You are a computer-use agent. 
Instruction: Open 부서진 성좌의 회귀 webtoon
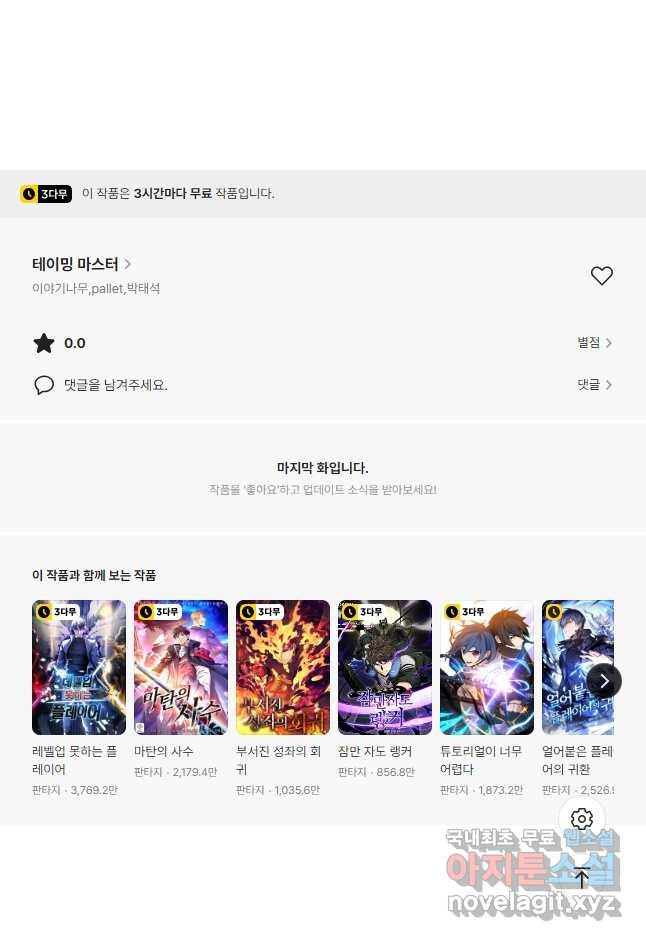[x=283, y=667]
